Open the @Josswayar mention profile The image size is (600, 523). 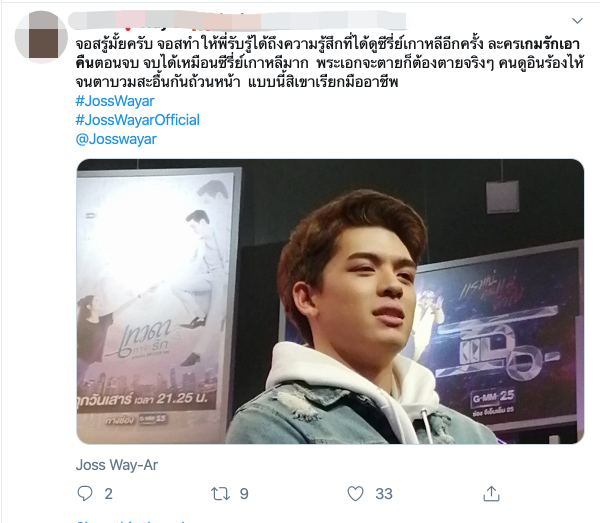tap(116, 139)
